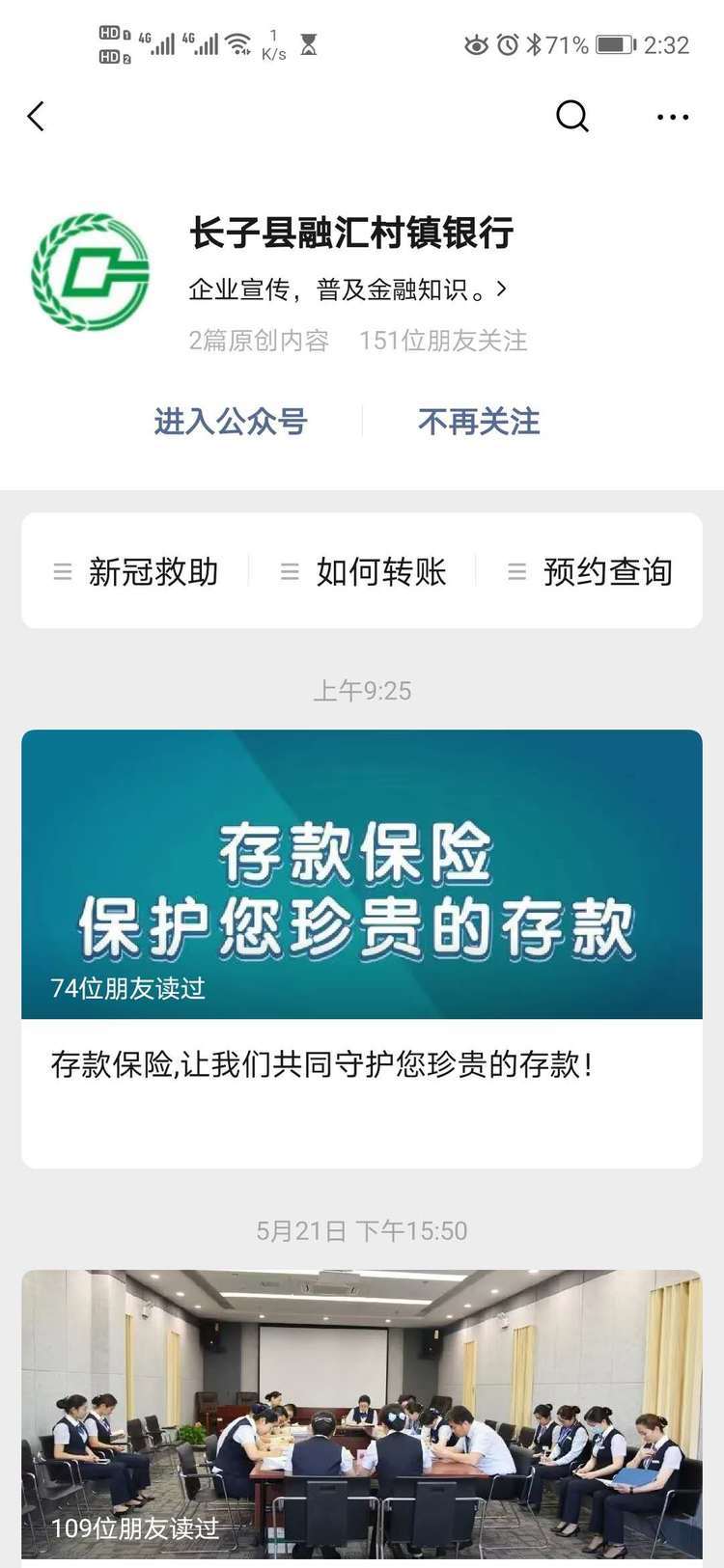Open the three-dot overflow menu

point(672,117)
